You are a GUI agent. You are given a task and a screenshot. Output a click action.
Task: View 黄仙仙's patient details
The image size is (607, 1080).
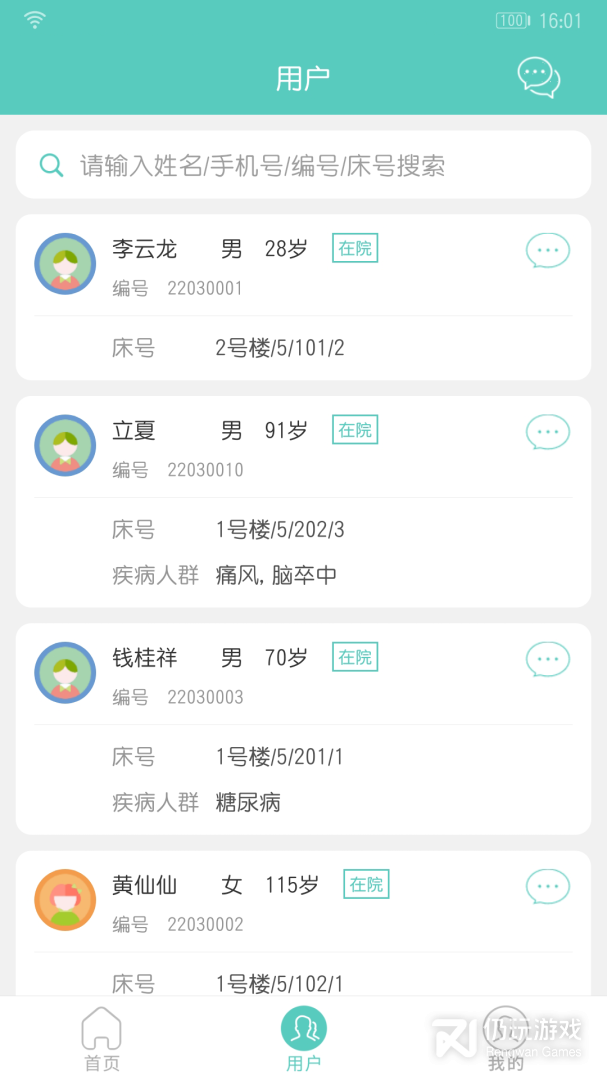point(300,930)
